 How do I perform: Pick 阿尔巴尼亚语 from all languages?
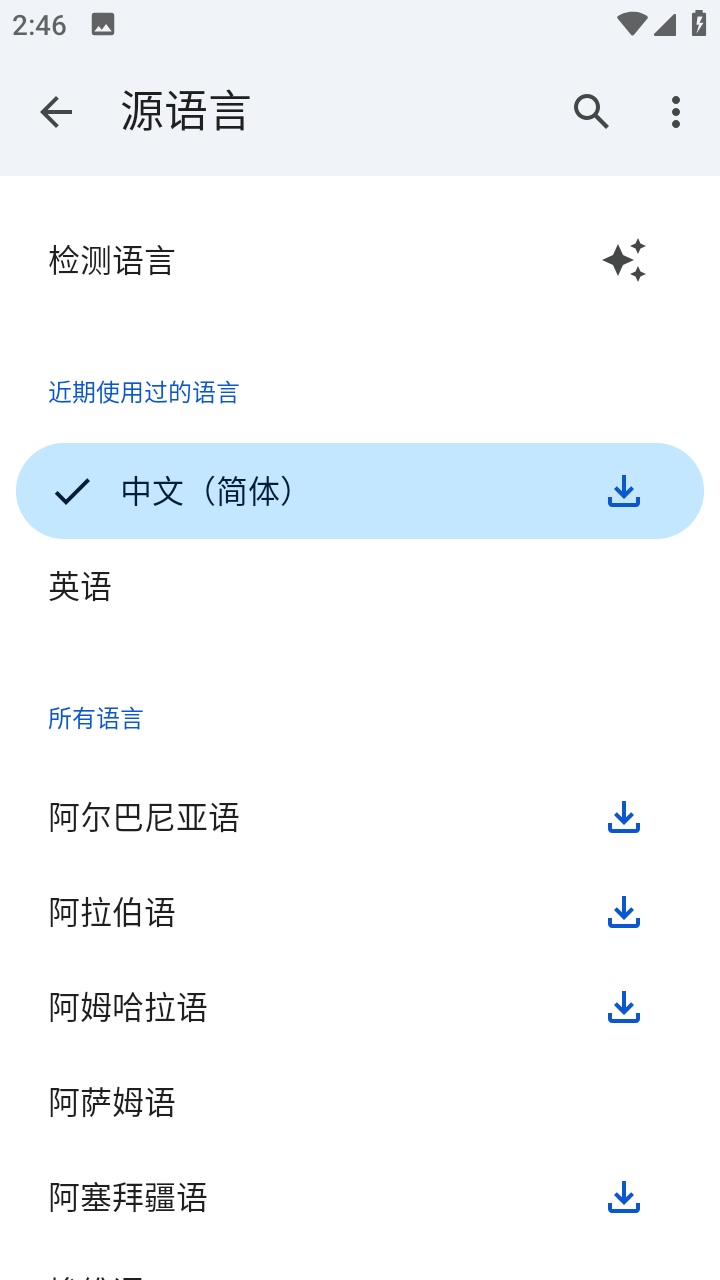point(144,817)
